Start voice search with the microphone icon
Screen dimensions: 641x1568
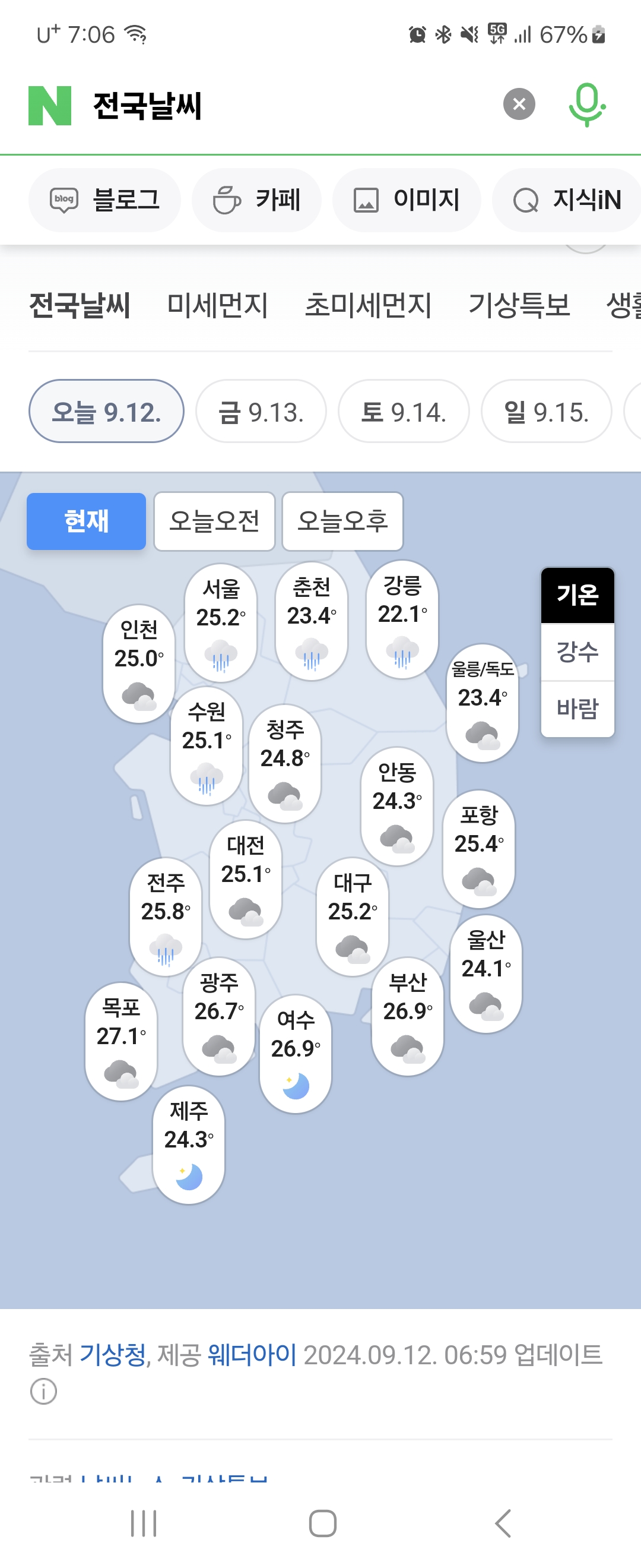(x=586, y=104)
